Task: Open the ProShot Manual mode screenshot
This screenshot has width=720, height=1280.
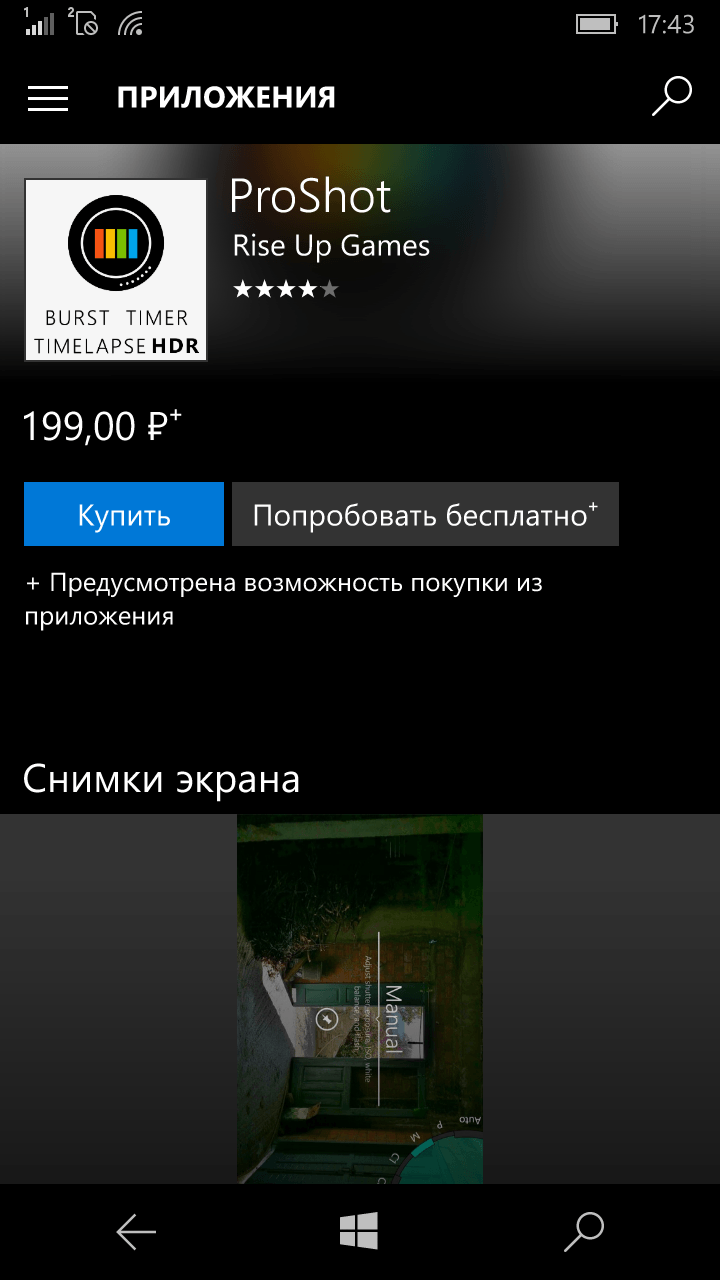Action: point(360,999)
